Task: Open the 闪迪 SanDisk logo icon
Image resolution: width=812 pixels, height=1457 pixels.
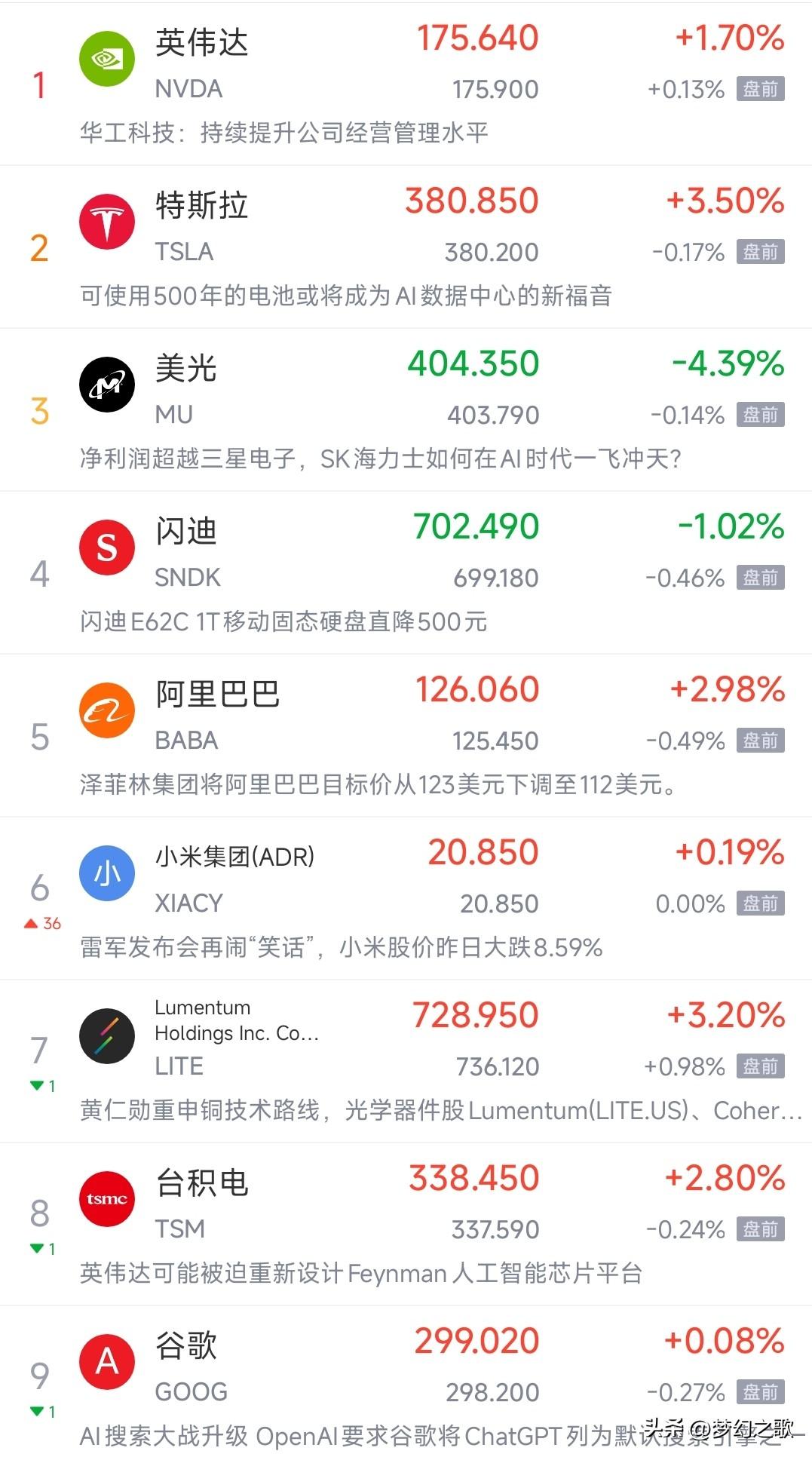Action: 106,546
